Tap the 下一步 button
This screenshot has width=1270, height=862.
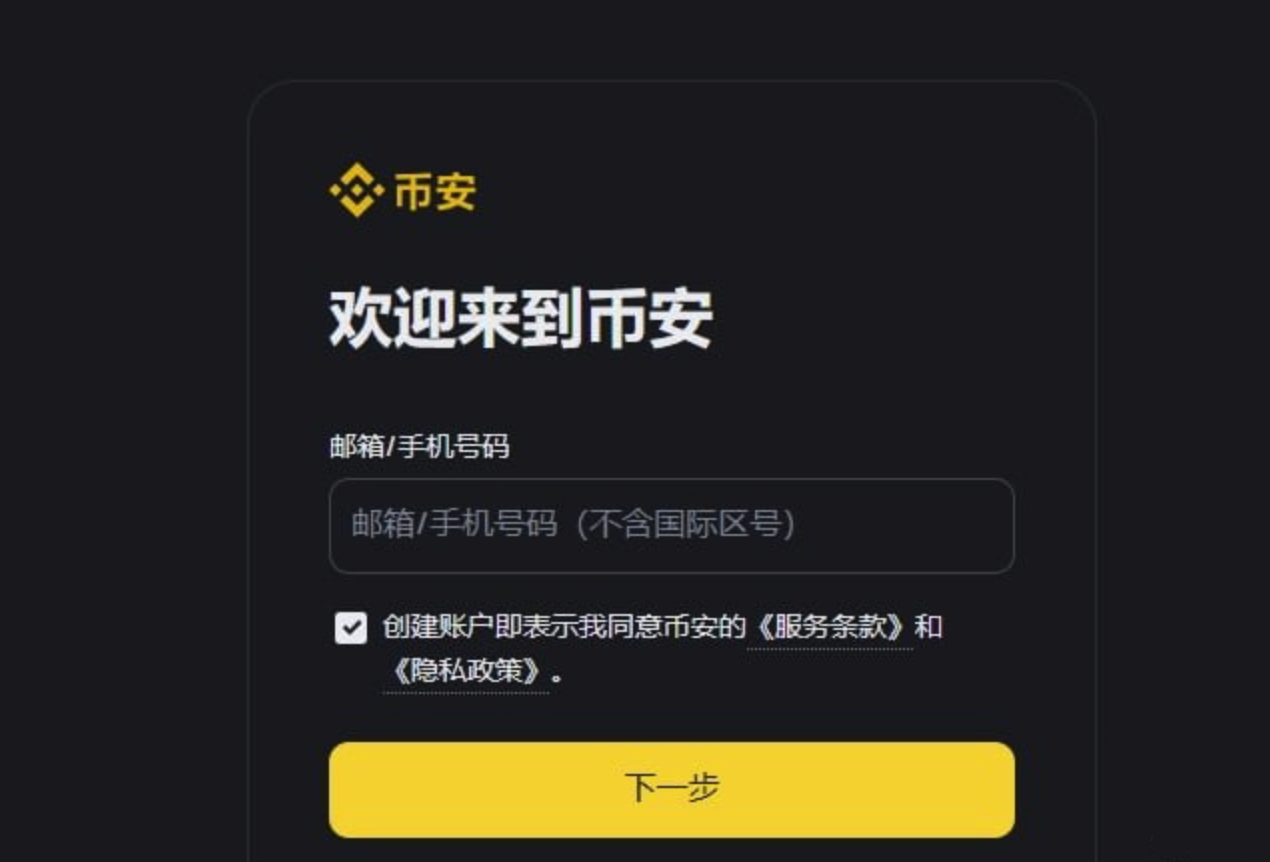(671, 789)
